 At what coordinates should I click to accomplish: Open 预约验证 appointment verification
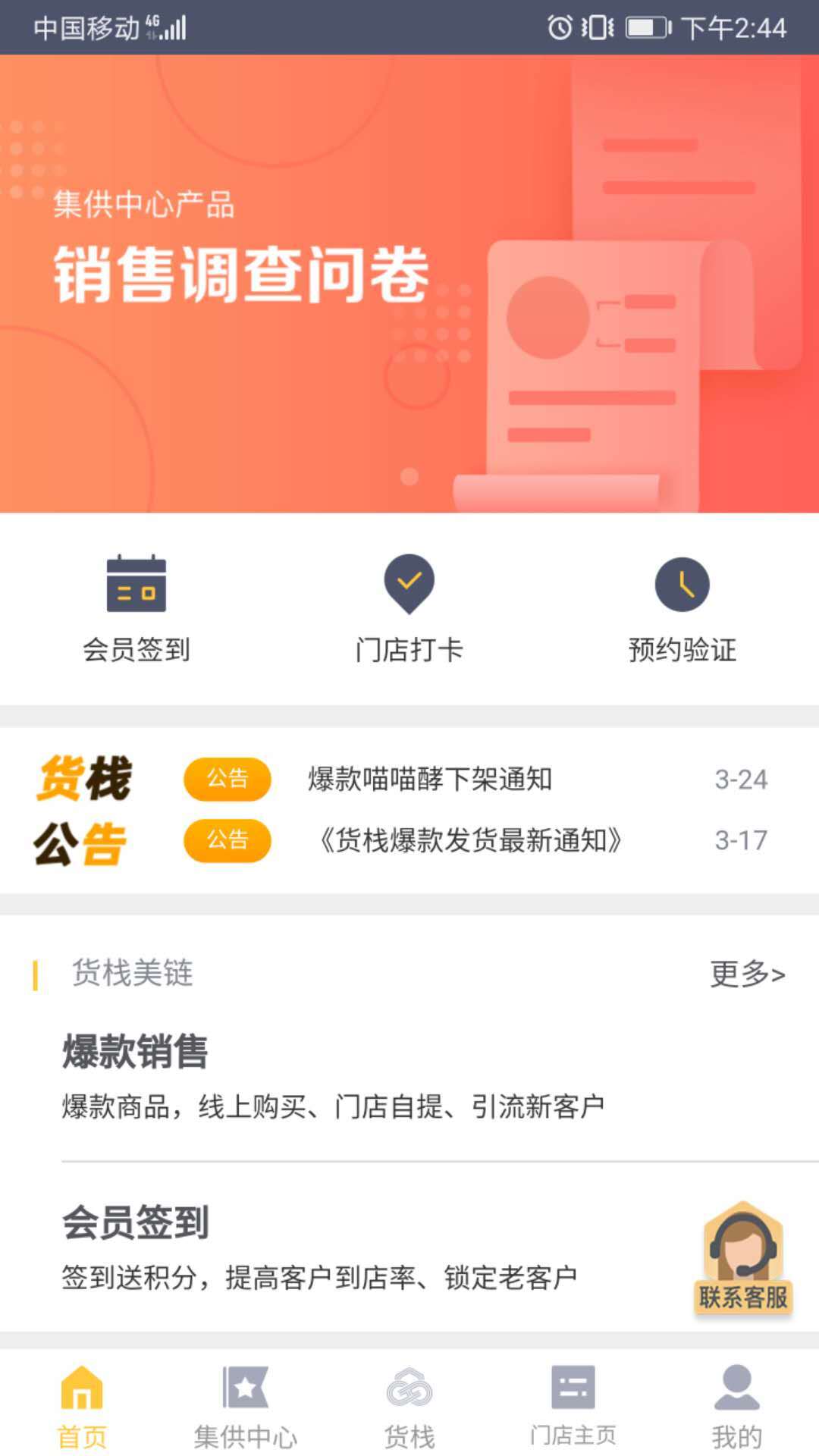click(x=682, y=608)
